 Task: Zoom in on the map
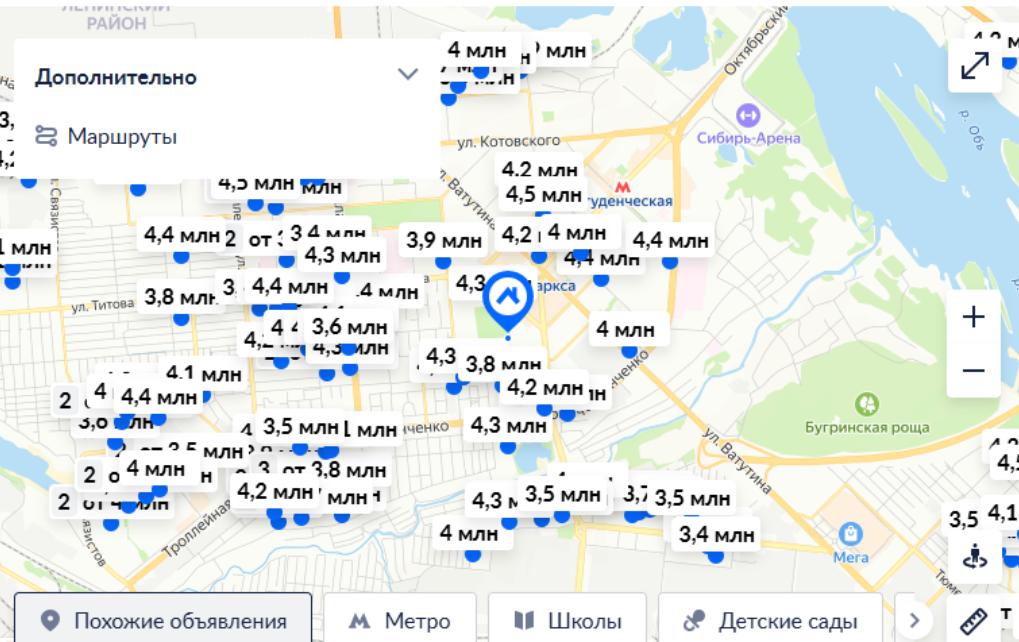click(973, 318)
